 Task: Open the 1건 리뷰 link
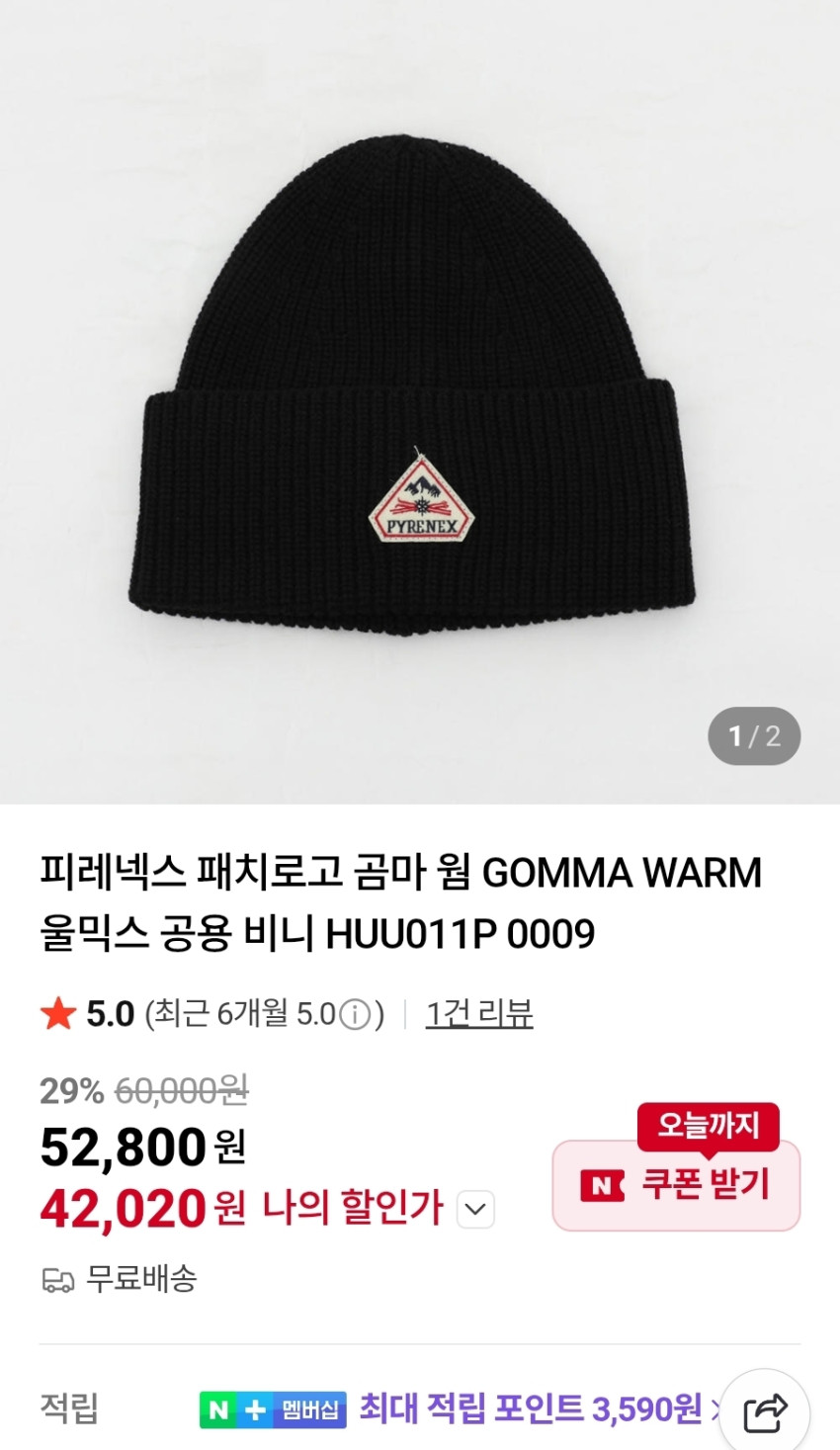pyautogui.click(x=479, y=1014)
